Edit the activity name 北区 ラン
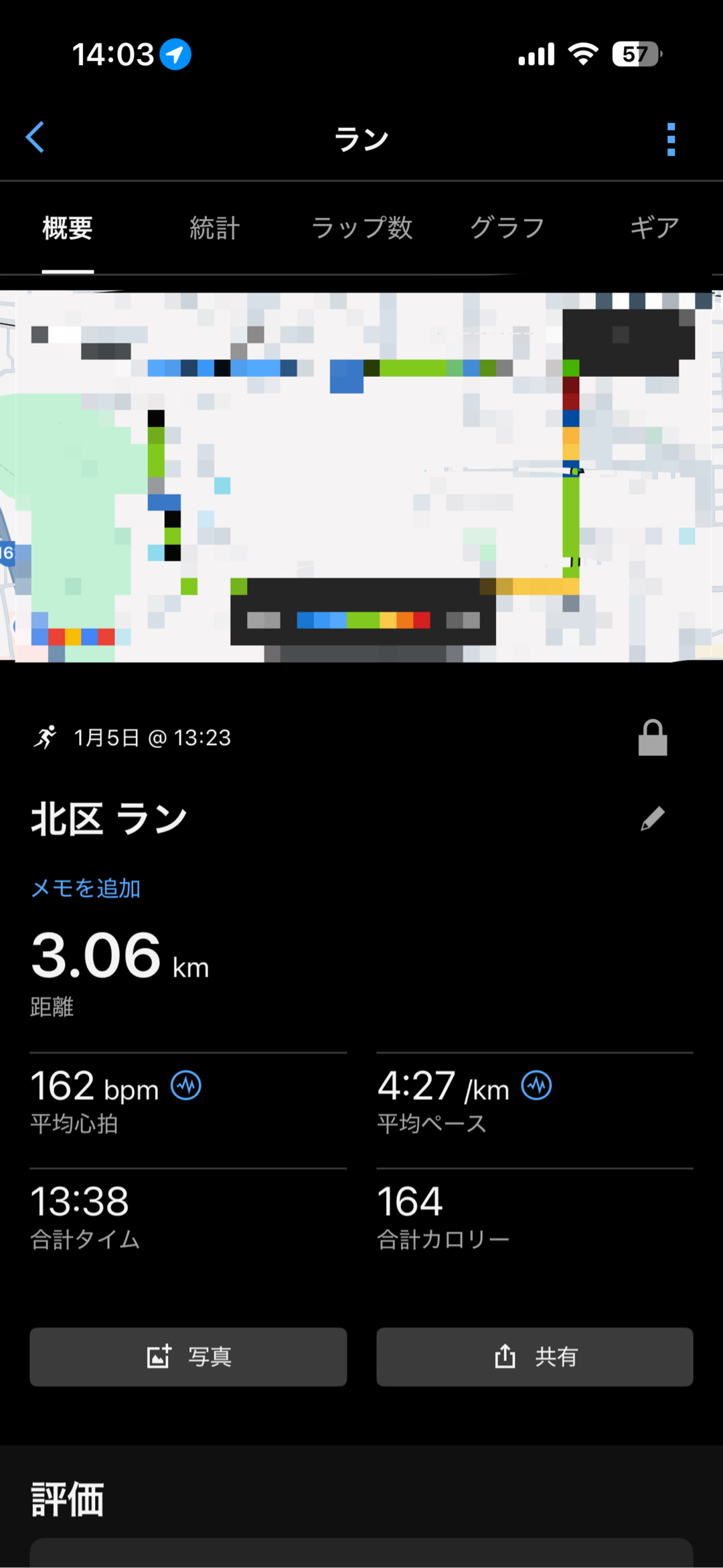 [x=653, y=819]
